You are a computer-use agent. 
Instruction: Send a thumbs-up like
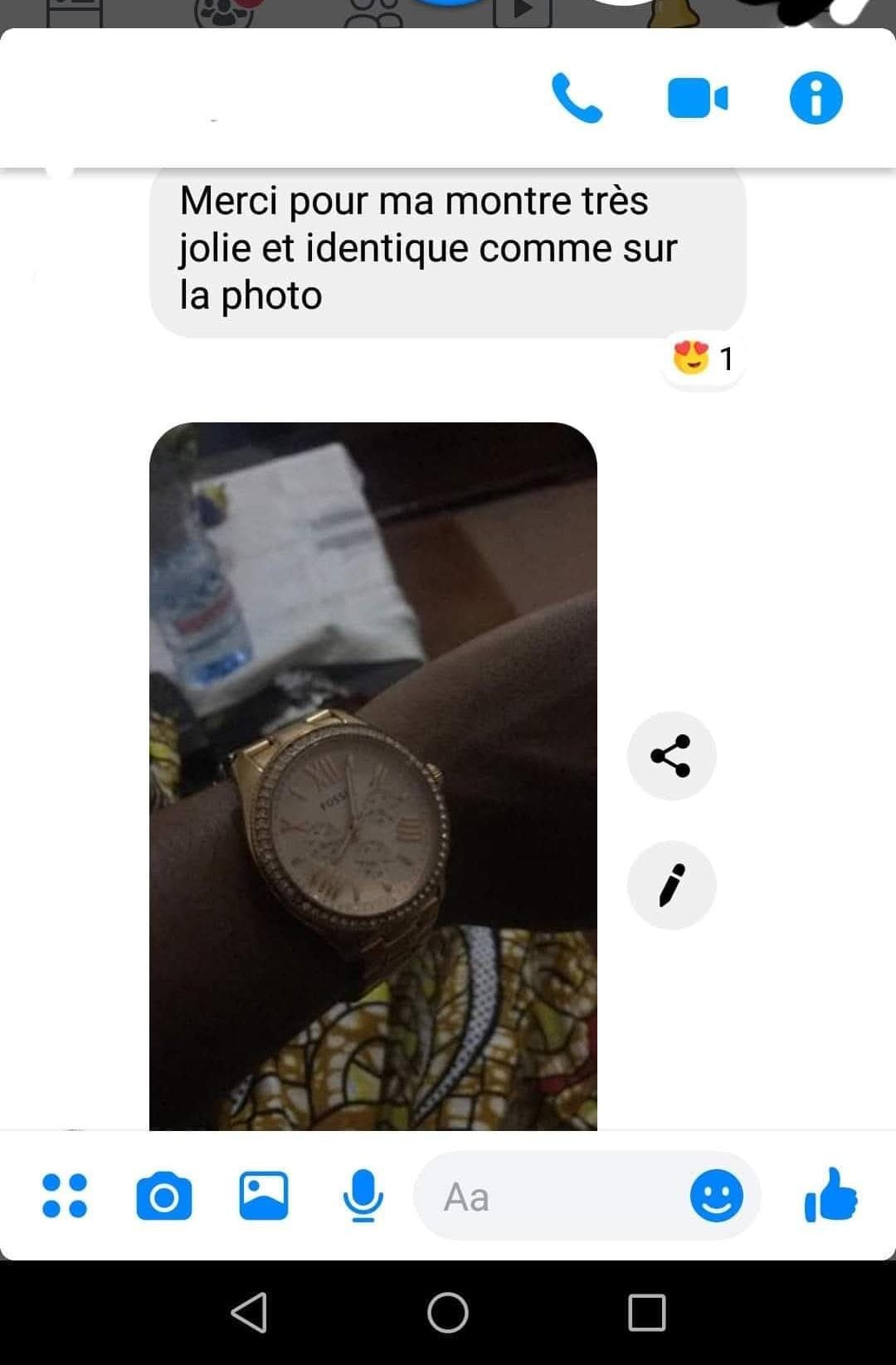point(830,1196)
